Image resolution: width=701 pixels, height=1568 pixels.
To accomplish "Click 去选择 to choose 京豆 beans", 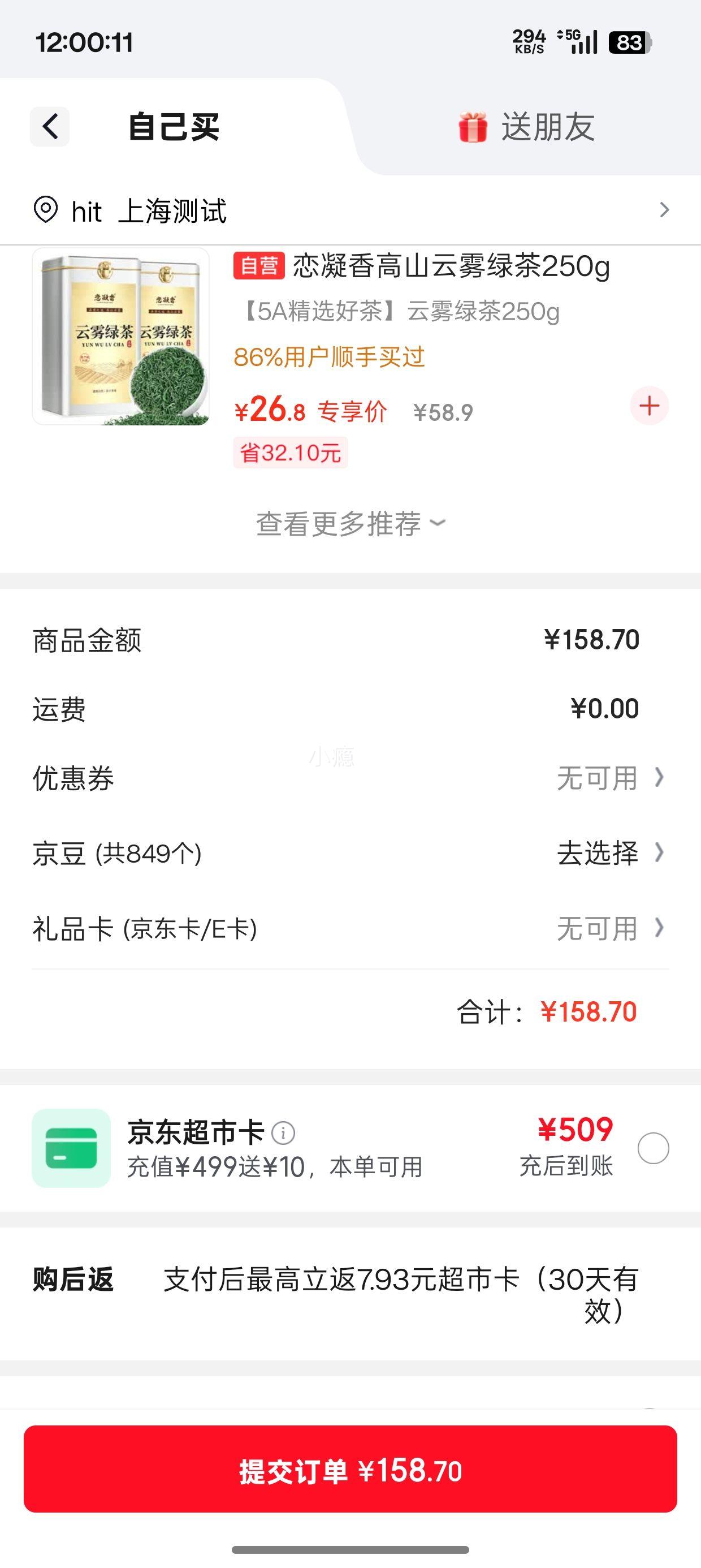I will (598, 853).
